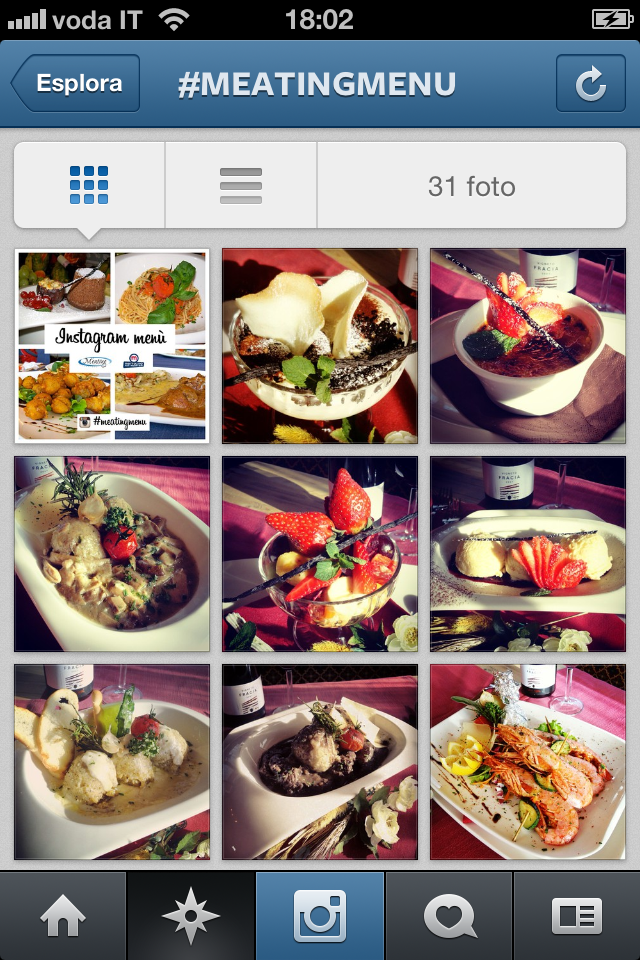Refresh the #MEATINGMENU feed

click(x=591, y=84)
